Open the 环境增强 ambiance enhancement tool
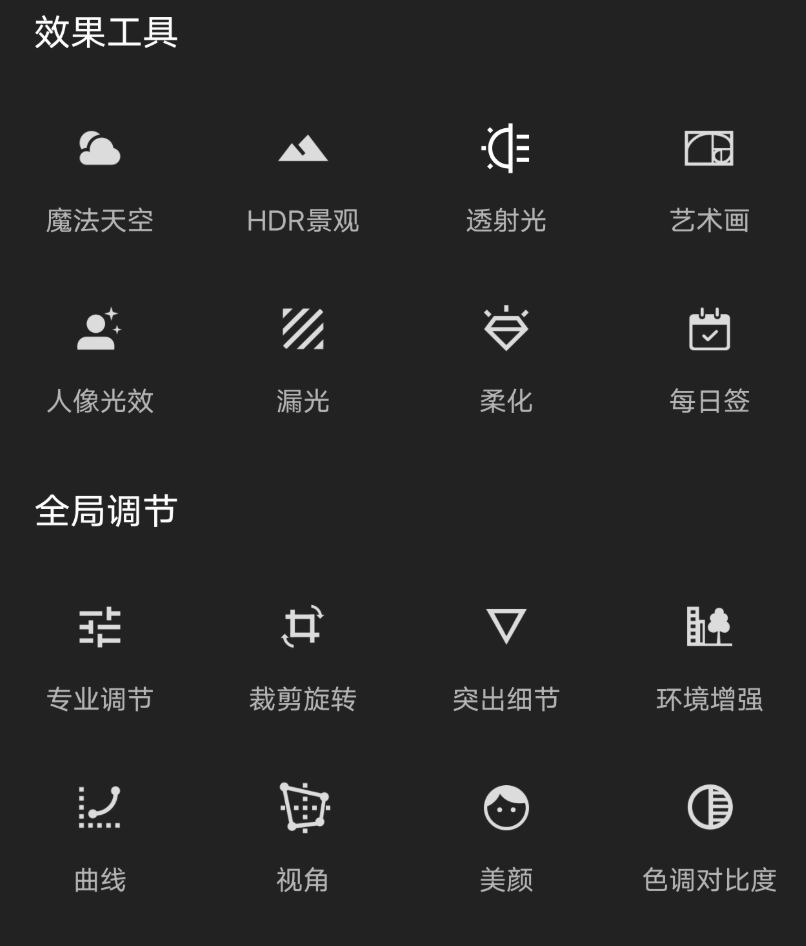Image resolution: width=806 pixels, height=946 pixels. [x=709, y=628]
